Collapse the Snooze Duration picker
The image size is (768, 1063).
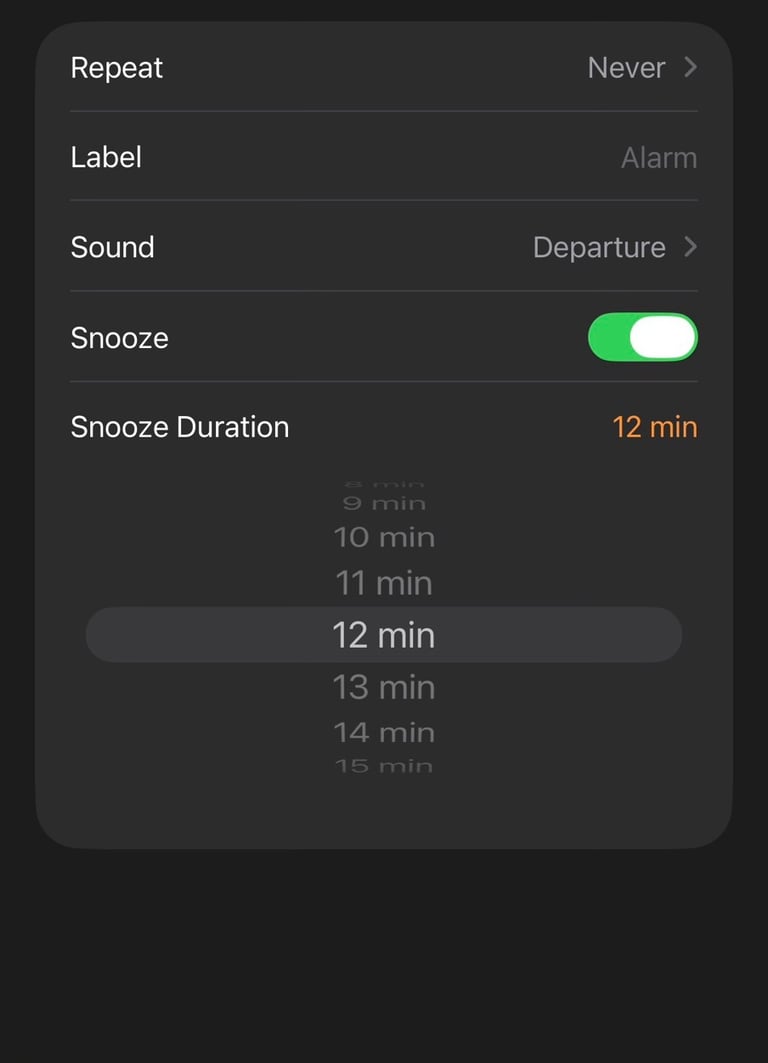384,428
